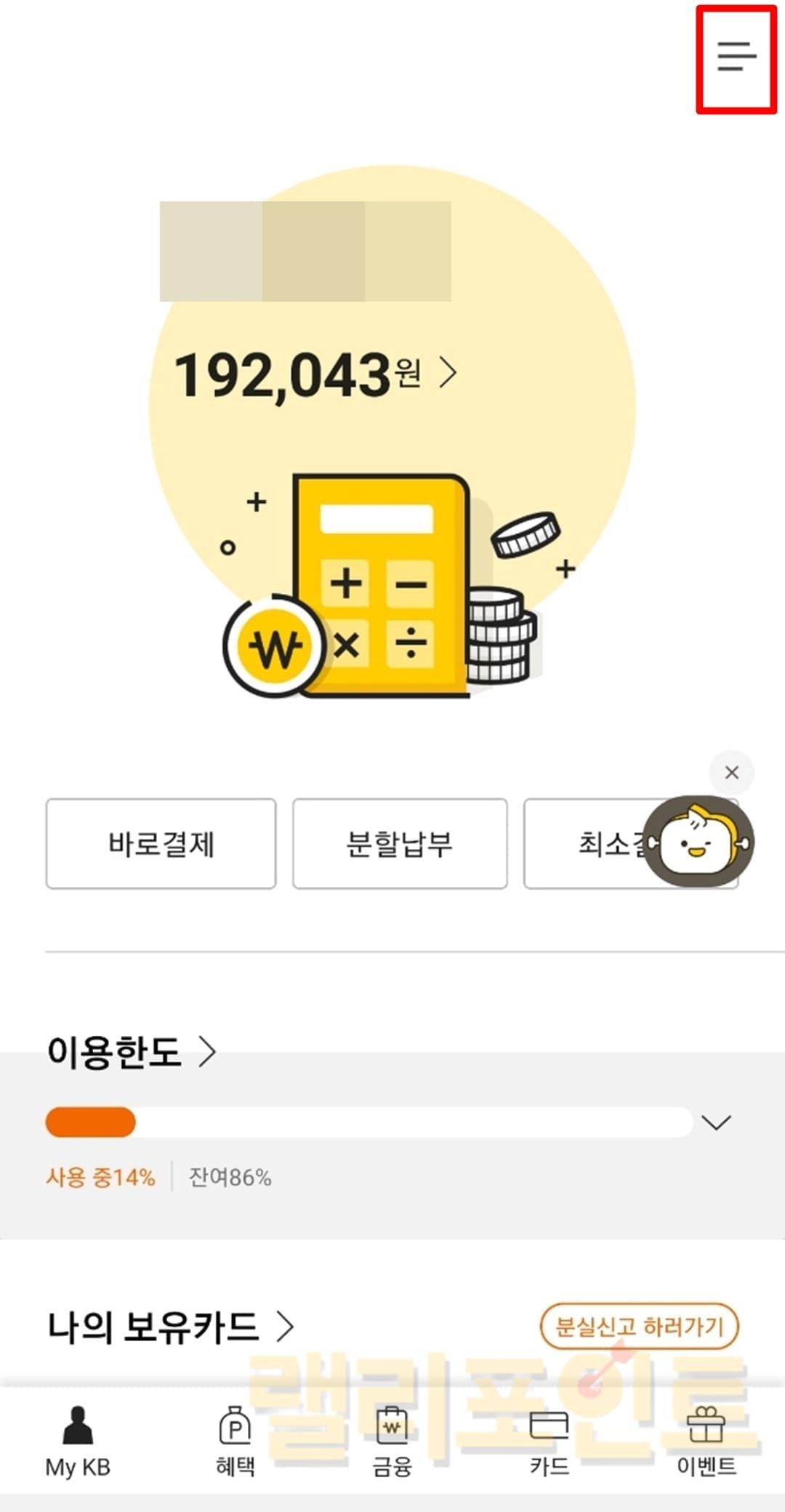785x1512 pixels.
Task: Tap the 바로결제 button
Action: point(161,844)
